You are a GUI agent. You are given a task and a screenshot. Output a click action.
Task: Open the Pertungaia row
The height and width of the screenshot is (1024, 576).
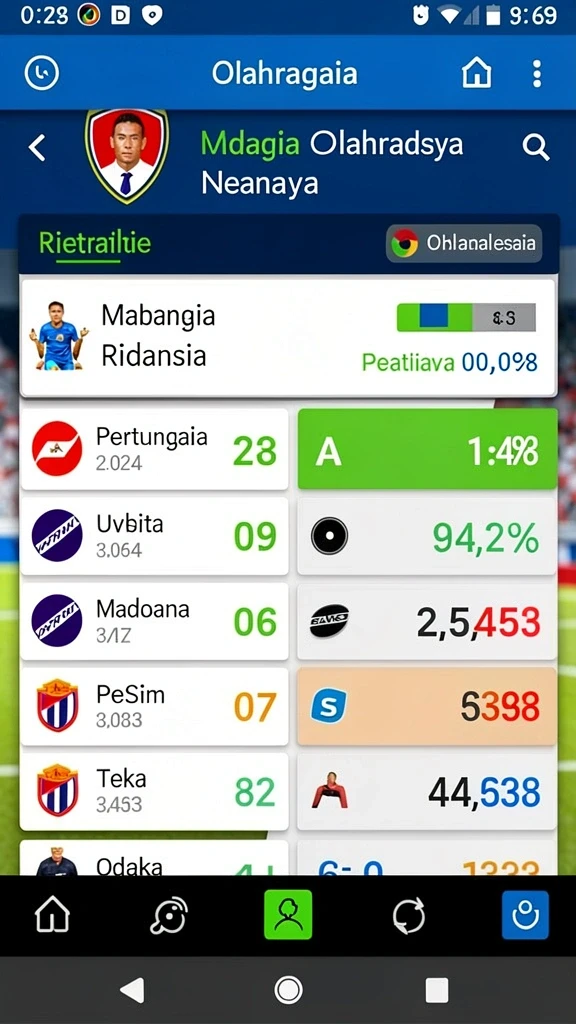coord(154,449)
